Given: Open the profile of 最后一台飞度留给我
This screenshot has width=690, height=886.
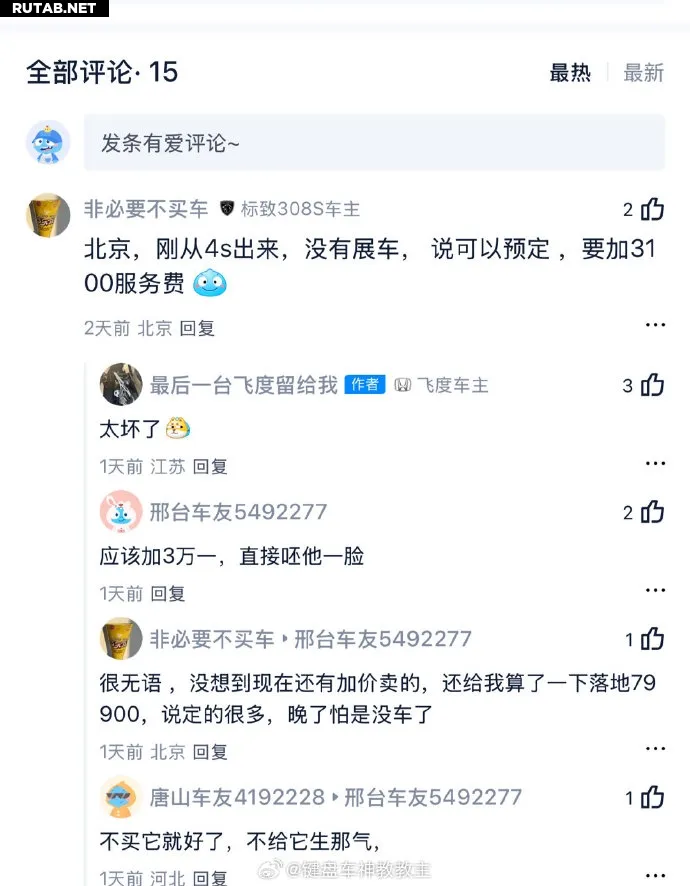Looking at the screenshot, I should (x=243, y=385).
